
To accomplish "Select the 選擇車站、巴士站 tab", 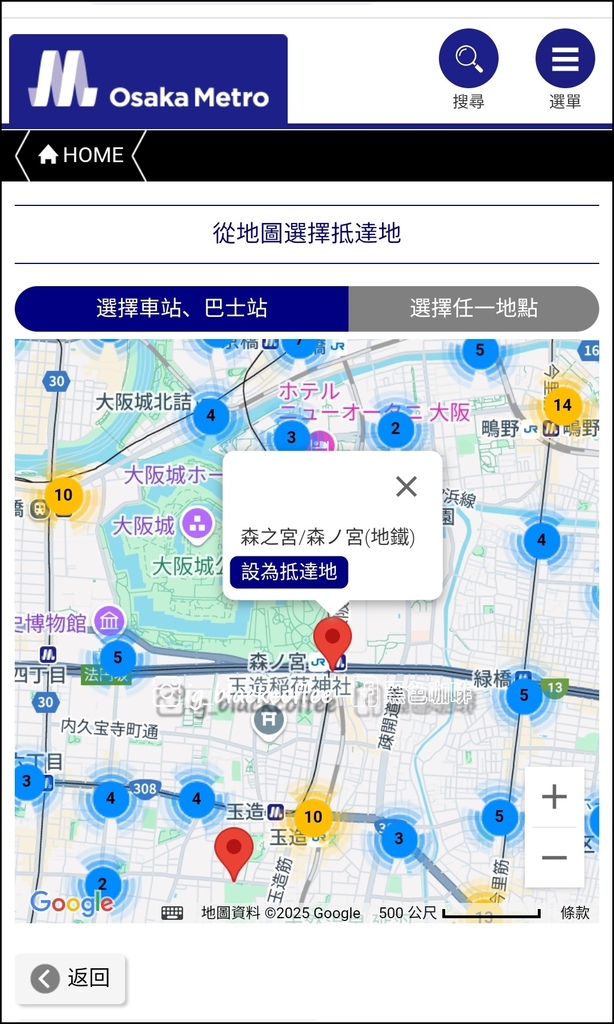I will point(182,308).
